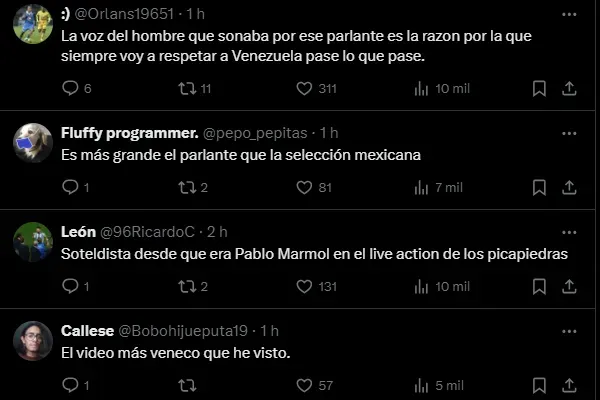The width and height of the screenshot is (600, 400).
Task: Open Fluffy programmer's profile picture
Action: pos(33,143)
